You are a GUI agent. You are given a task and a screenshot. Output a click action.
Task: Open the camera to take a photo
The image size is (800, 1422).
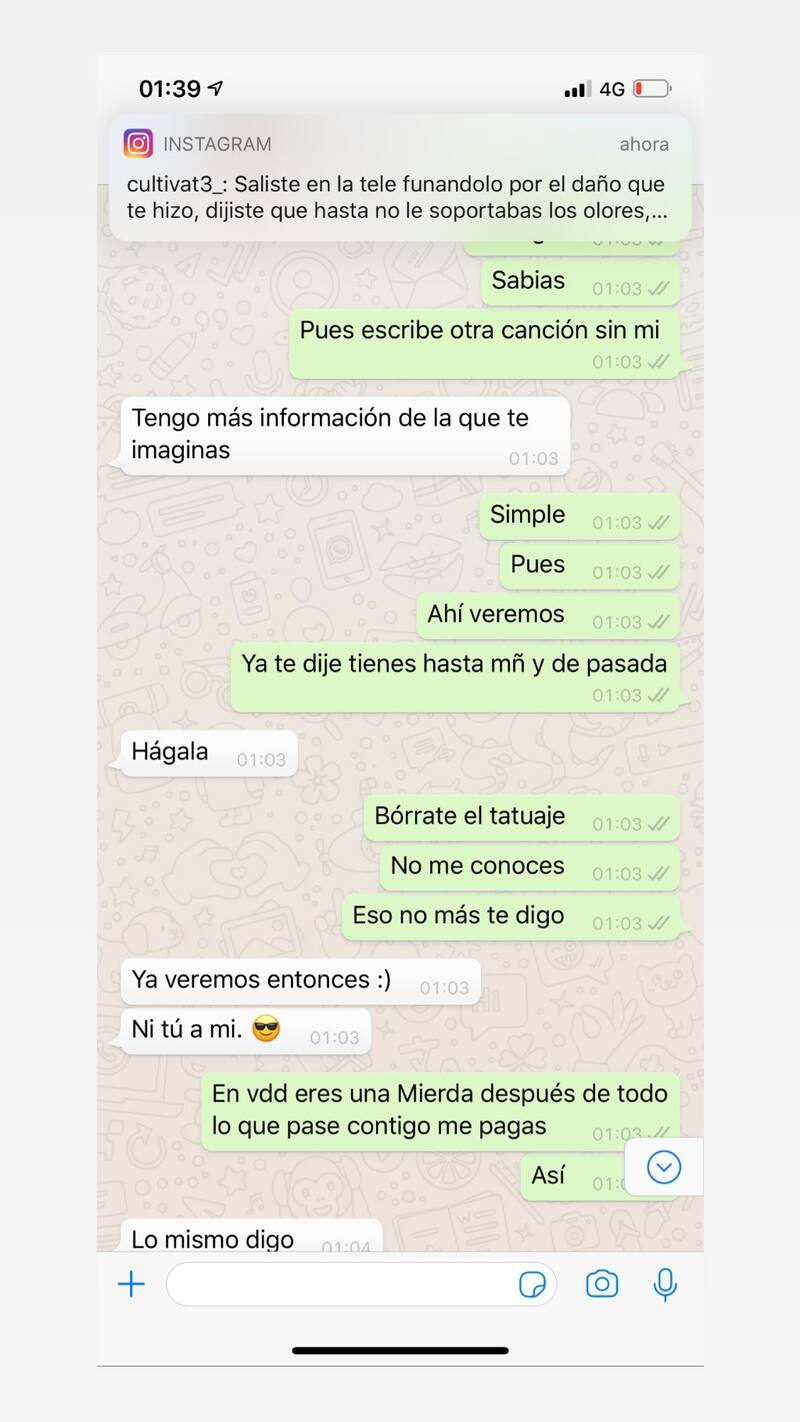click(x=602, y=1284)
